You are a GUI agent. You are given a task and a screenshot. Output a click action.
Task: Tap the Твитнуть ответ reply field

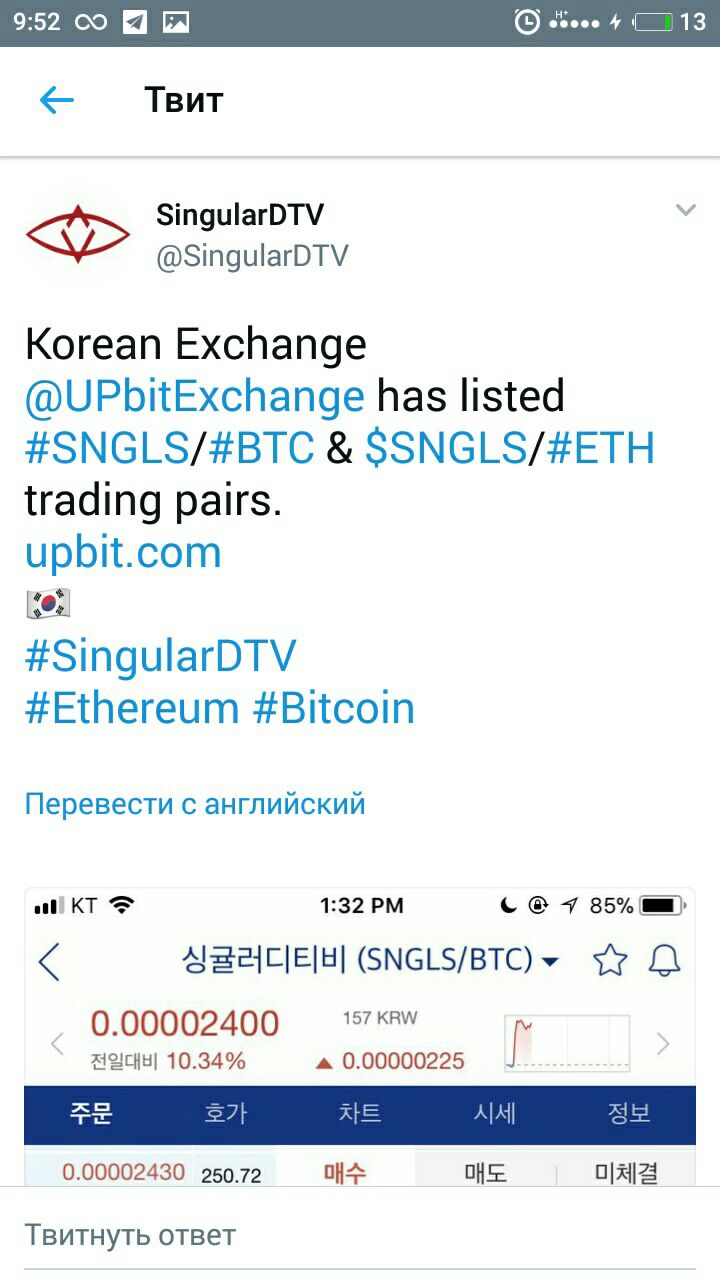(360, 1235)
